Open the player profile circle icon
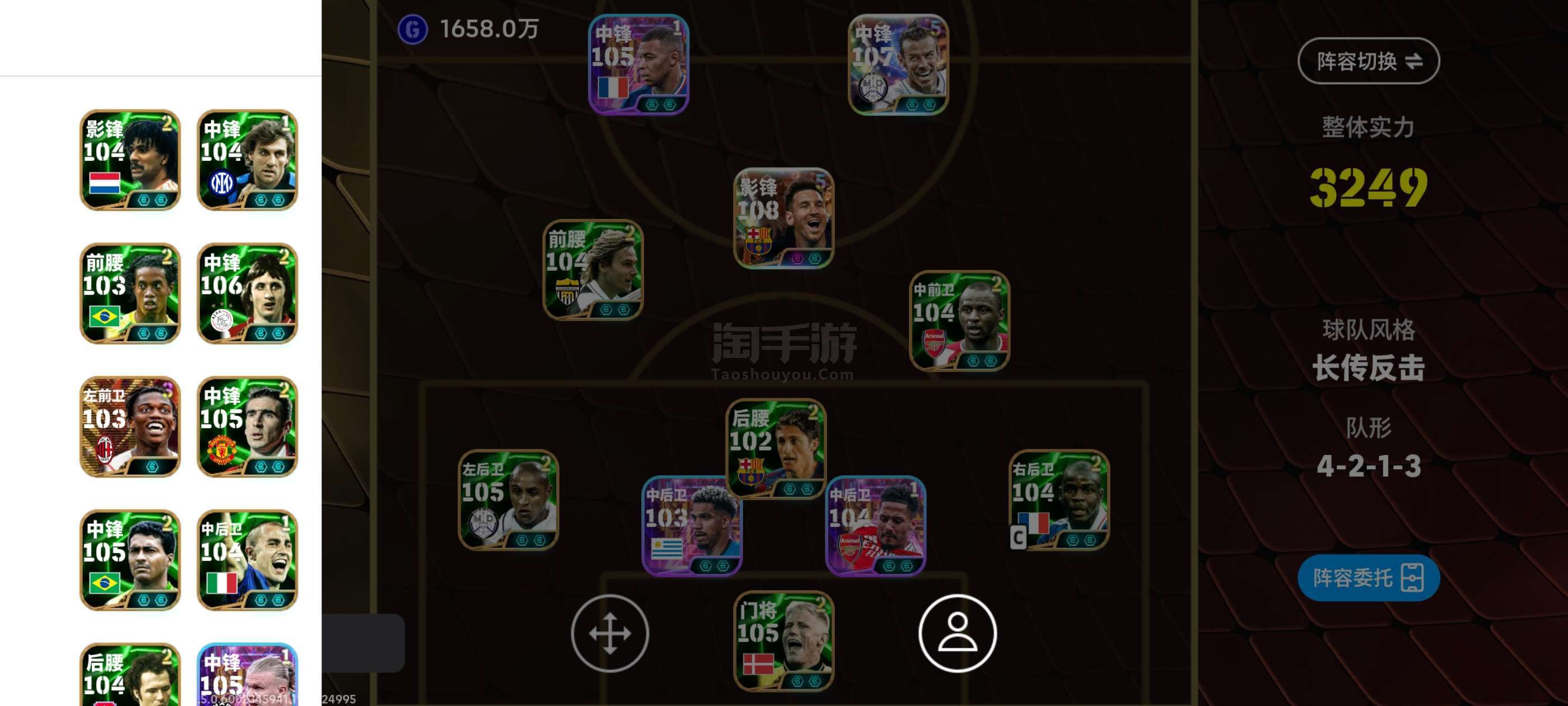1568x706 pixels. 957,633
